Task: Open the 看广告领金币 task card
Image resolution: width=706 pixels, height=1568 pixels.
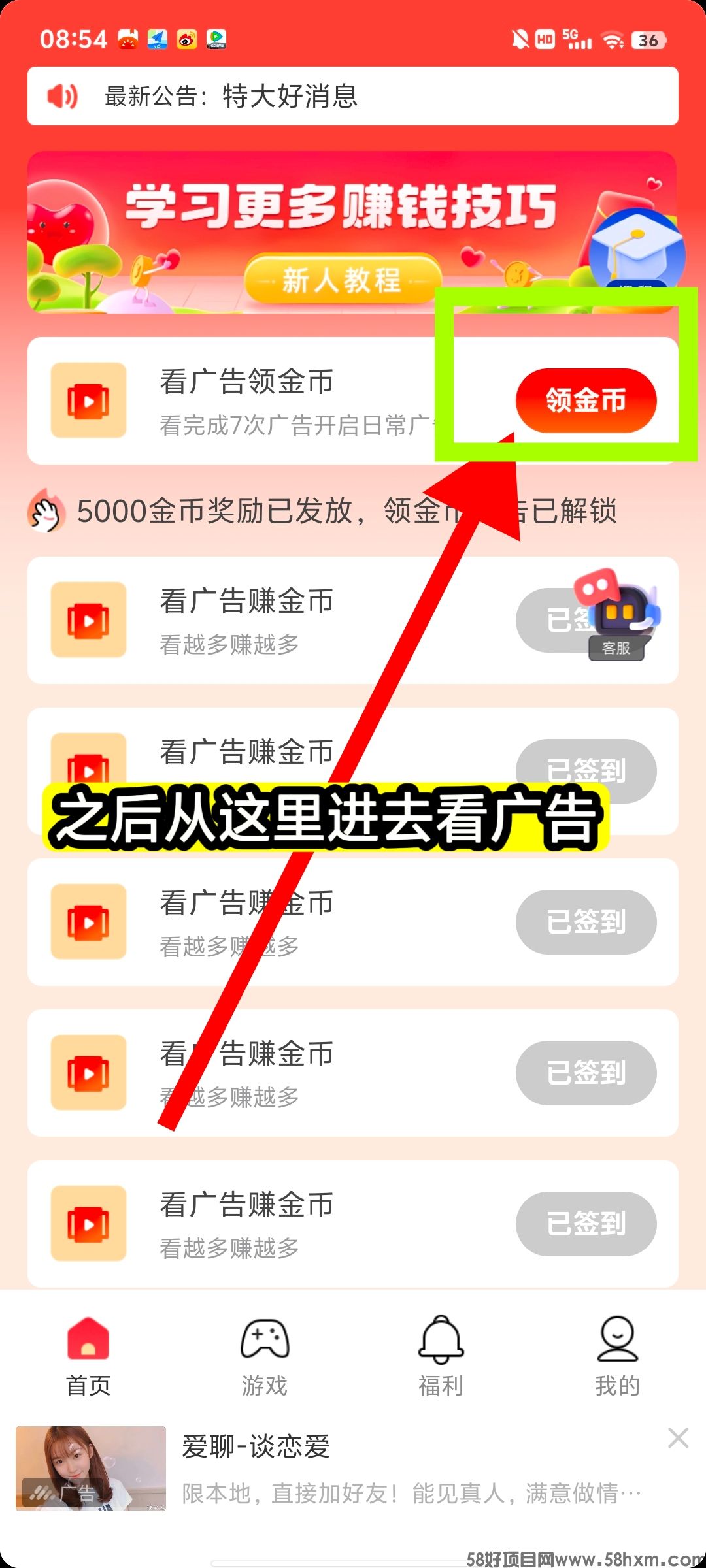Action: (248, 400)
